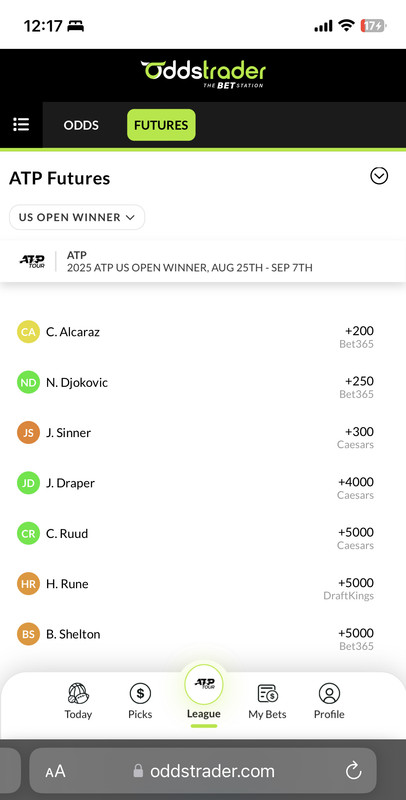Screen dimensions: 406x800
Task: Open the Picks tab
Action: [140, 701]
